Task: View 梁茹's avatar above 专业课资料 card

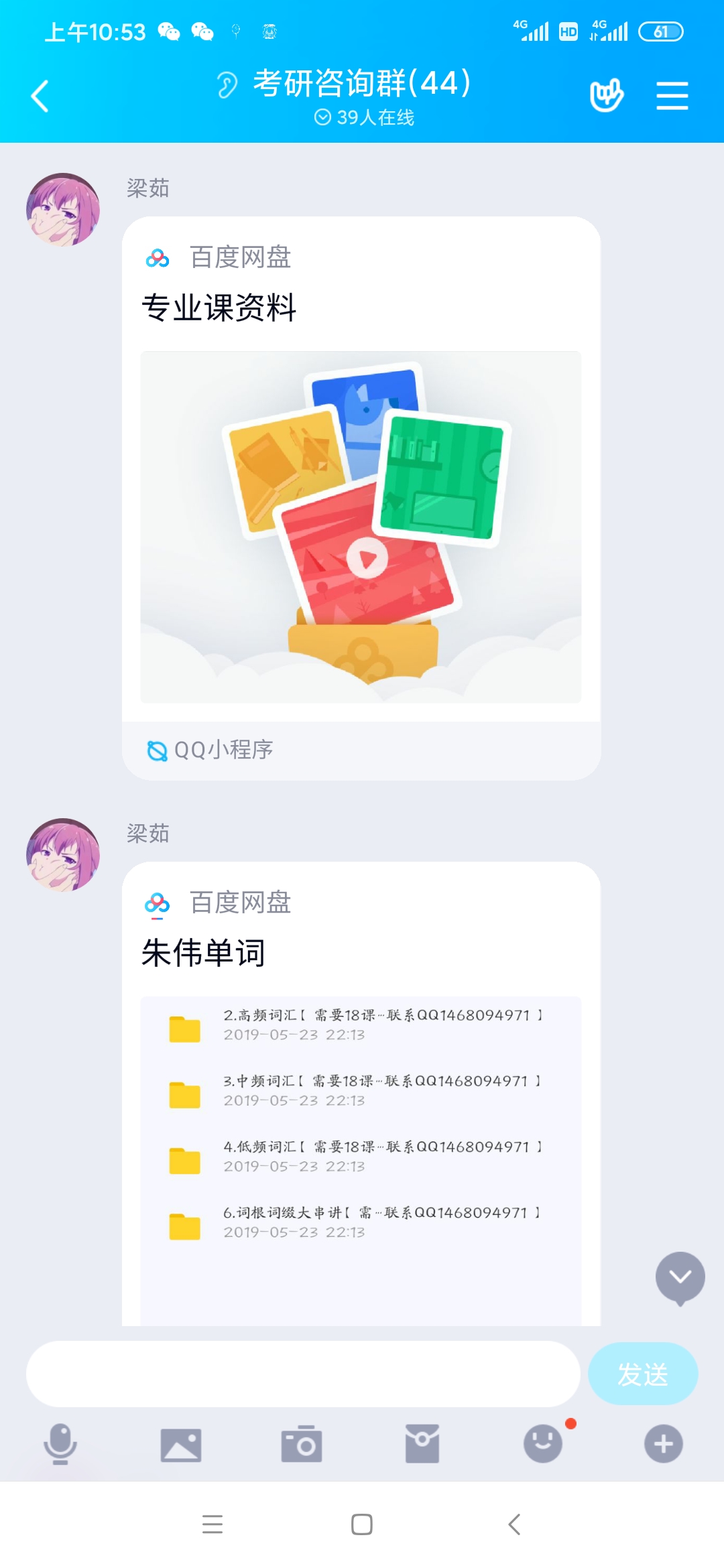Action: click(63, 210)
